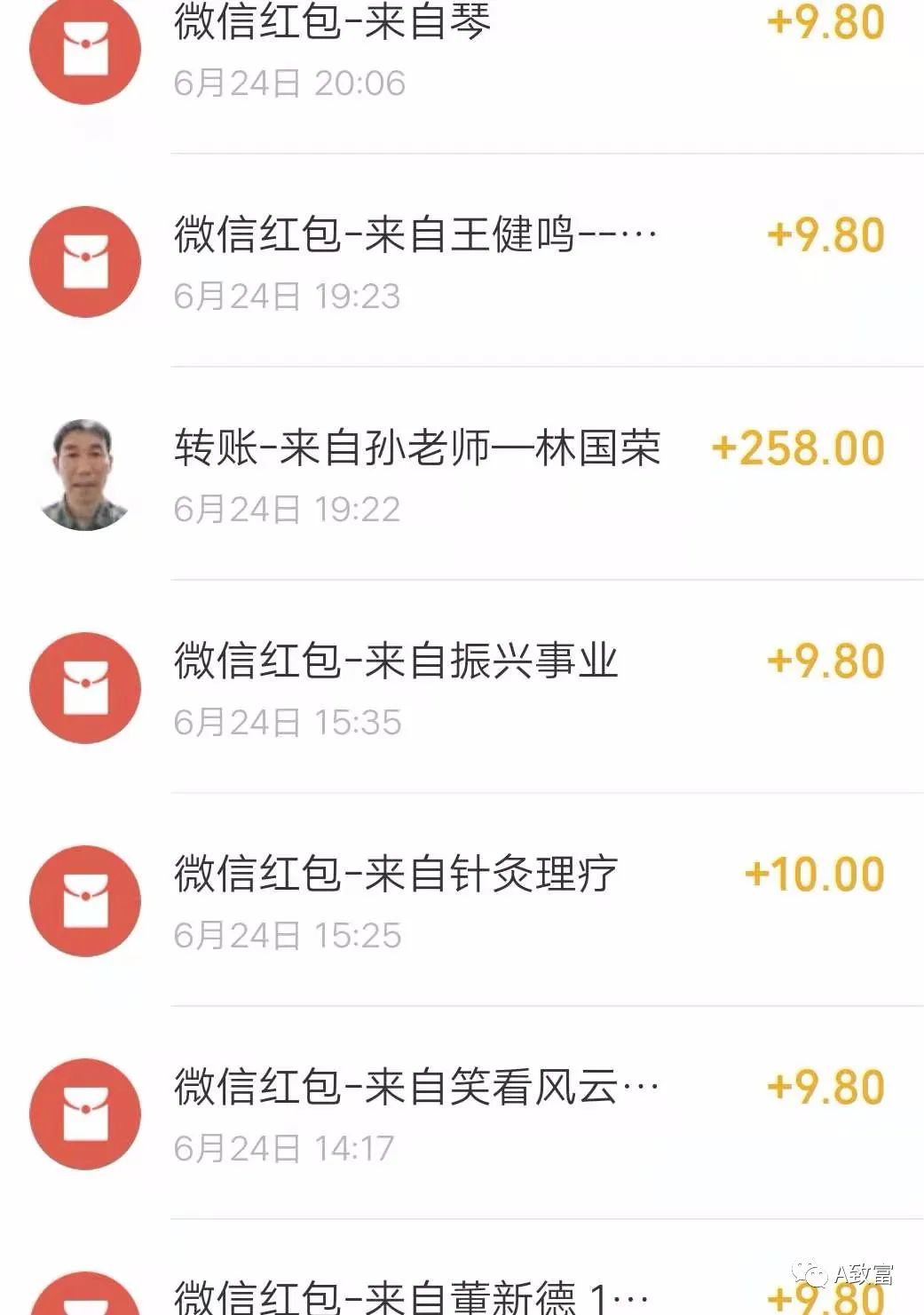Click the red envelope icon next to 振兴事业
Screen dimensions: 924x1315
pyautogui.click(x=84, y=688)
